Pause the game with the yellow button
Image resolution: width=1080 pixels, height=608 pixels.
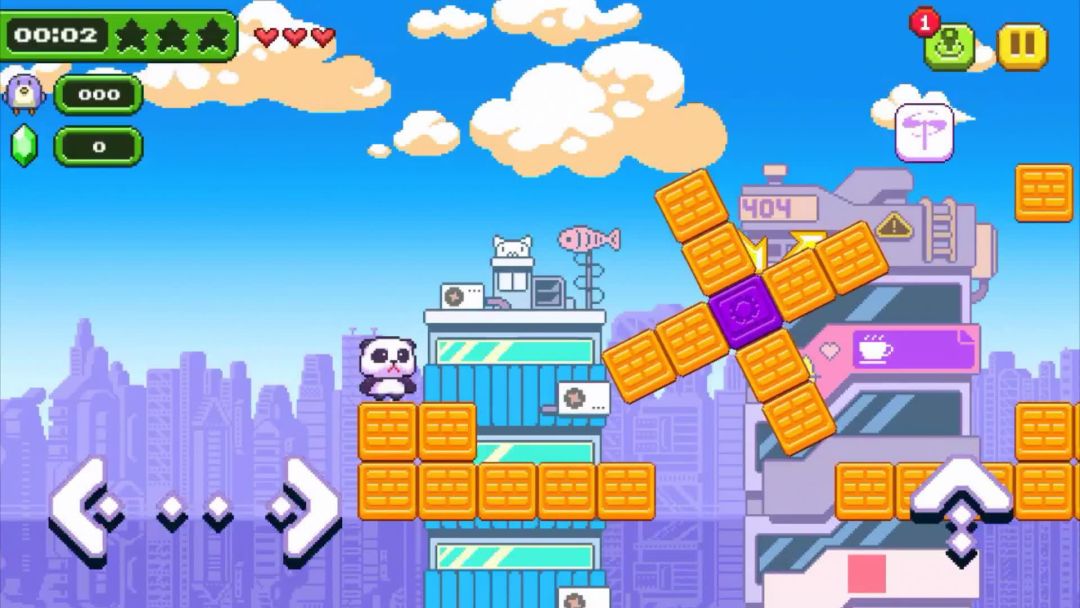(x=1022, y=46)
